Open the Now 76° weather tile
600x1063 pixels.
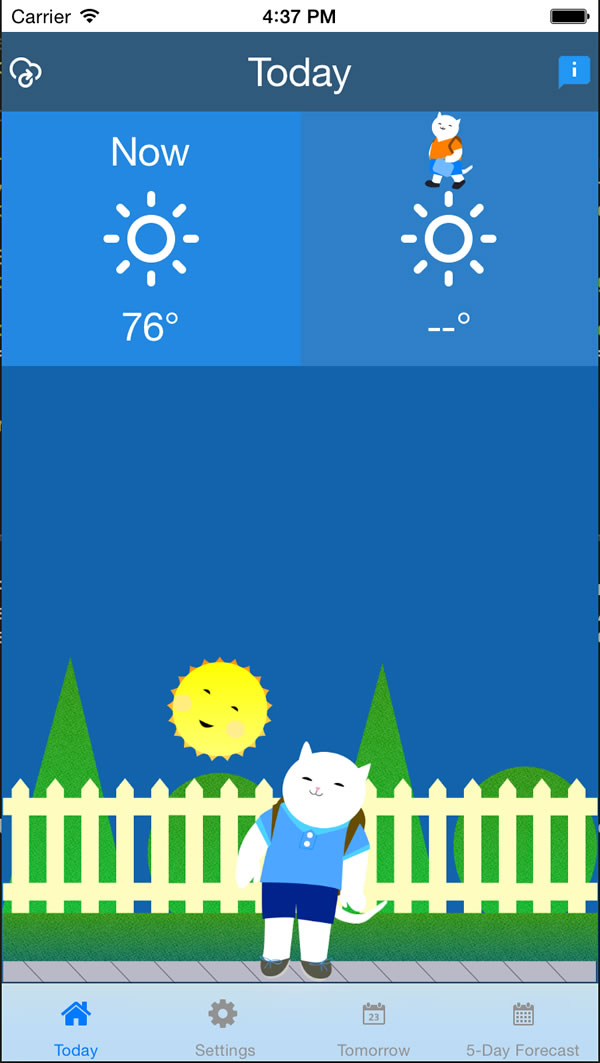pos(151,239)
